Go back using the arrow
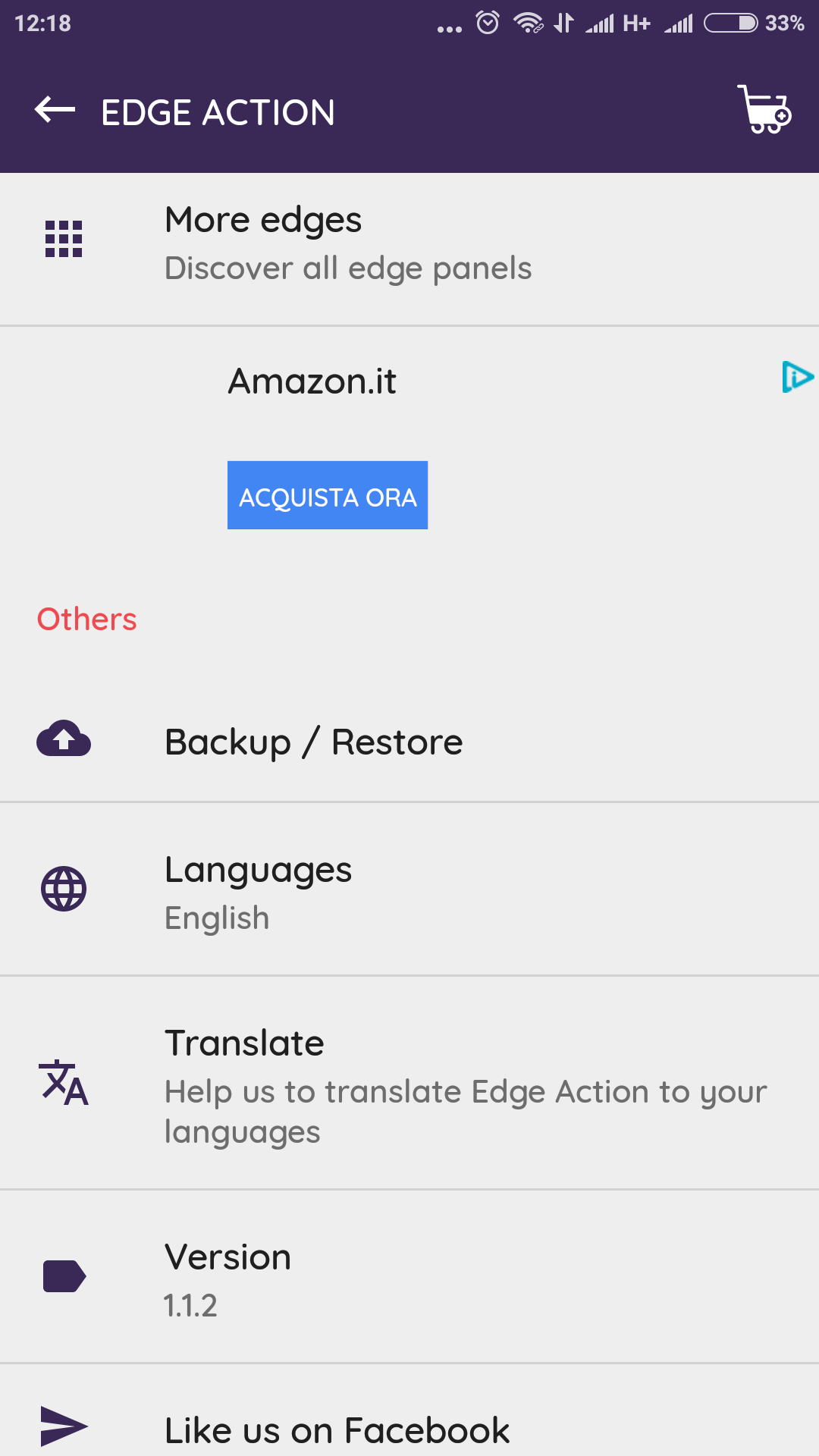819x1456 pixels. (55, 111)
